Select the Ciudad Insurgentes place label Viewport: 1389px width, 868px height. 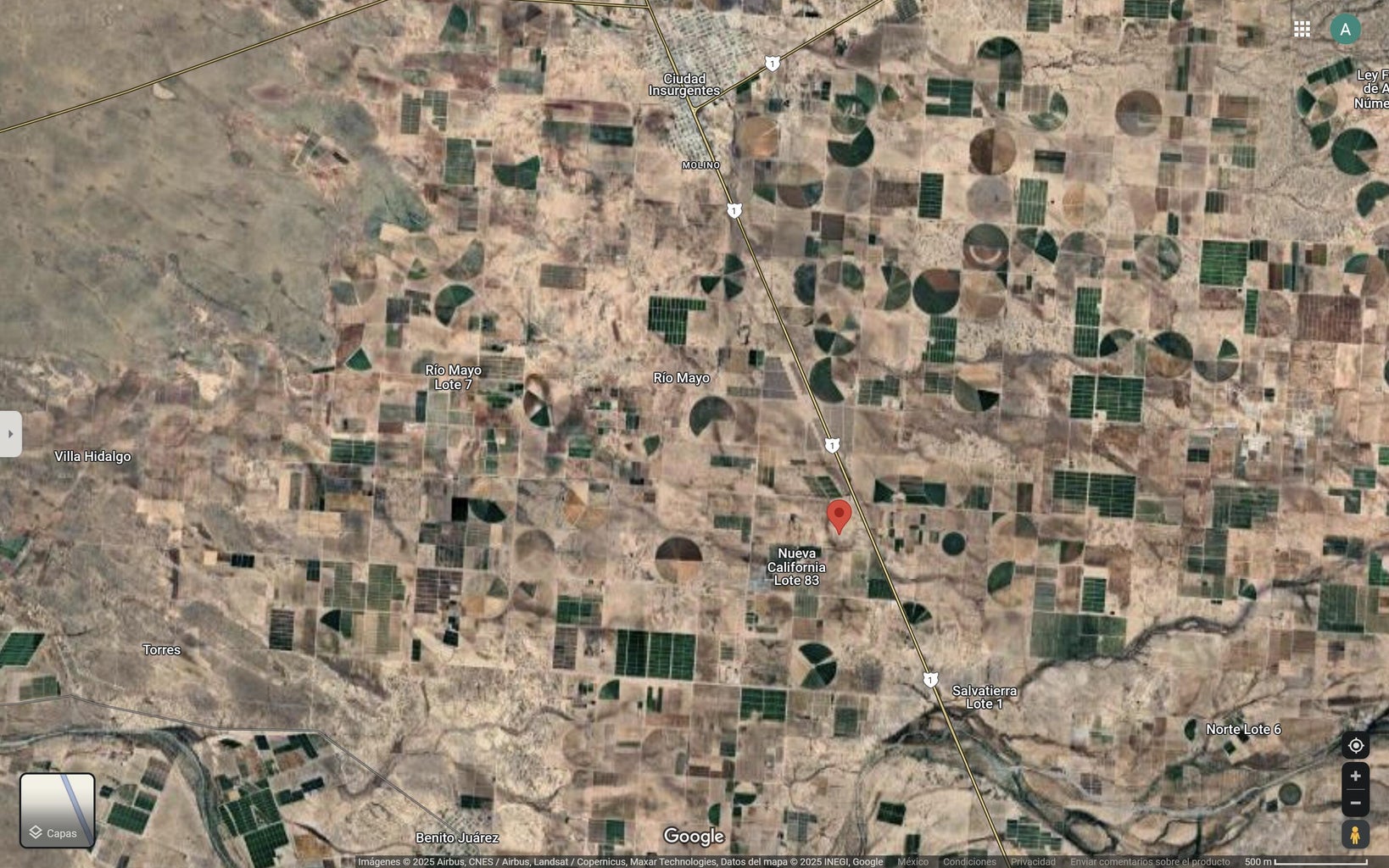pyautogui.click(x=684, y=85)
